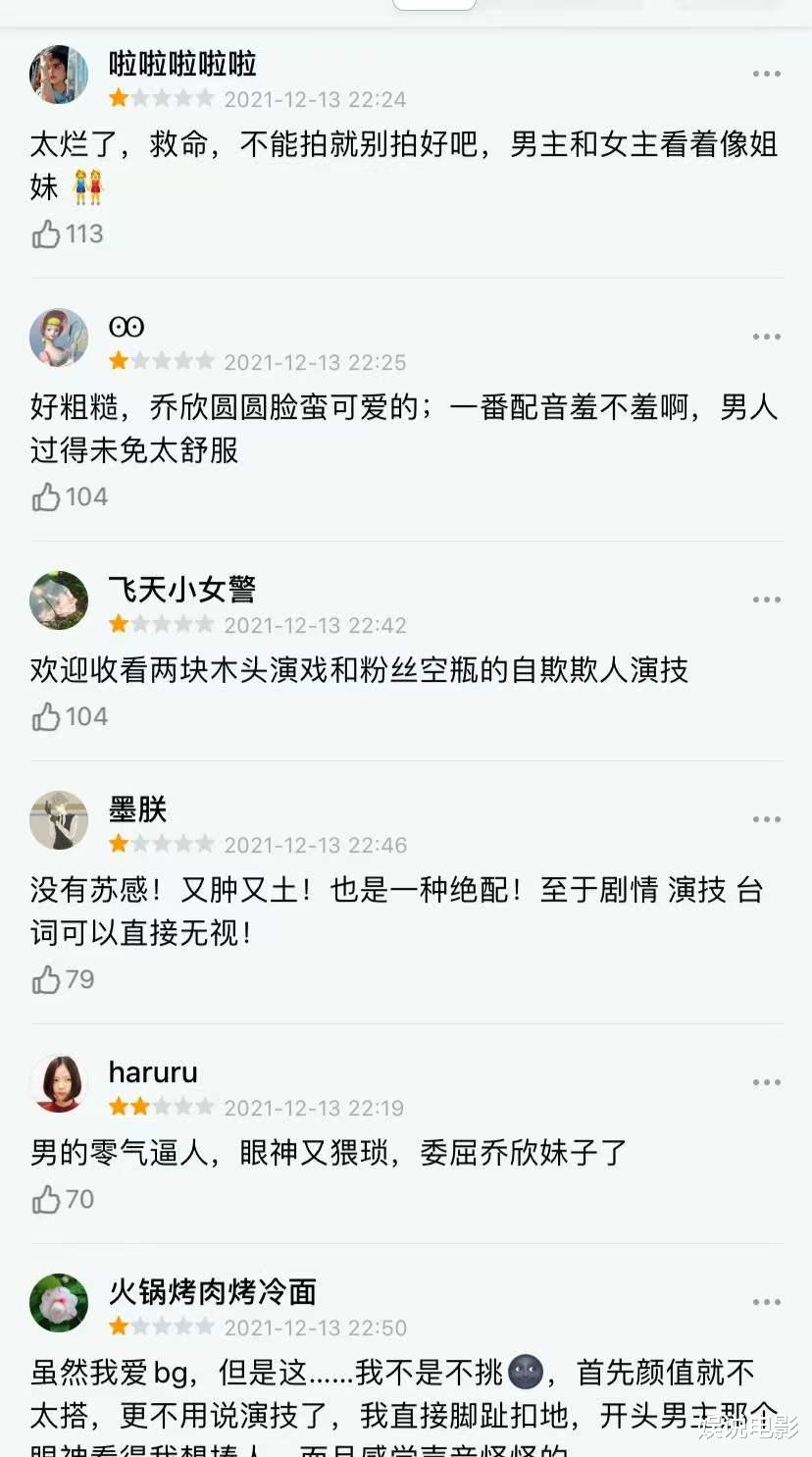Viewport: 812px width, 1457px height.
Task: Open more options for 火锅烤肉烤冷面's review
Action: pyautogui.click(x=765, y=1302)
